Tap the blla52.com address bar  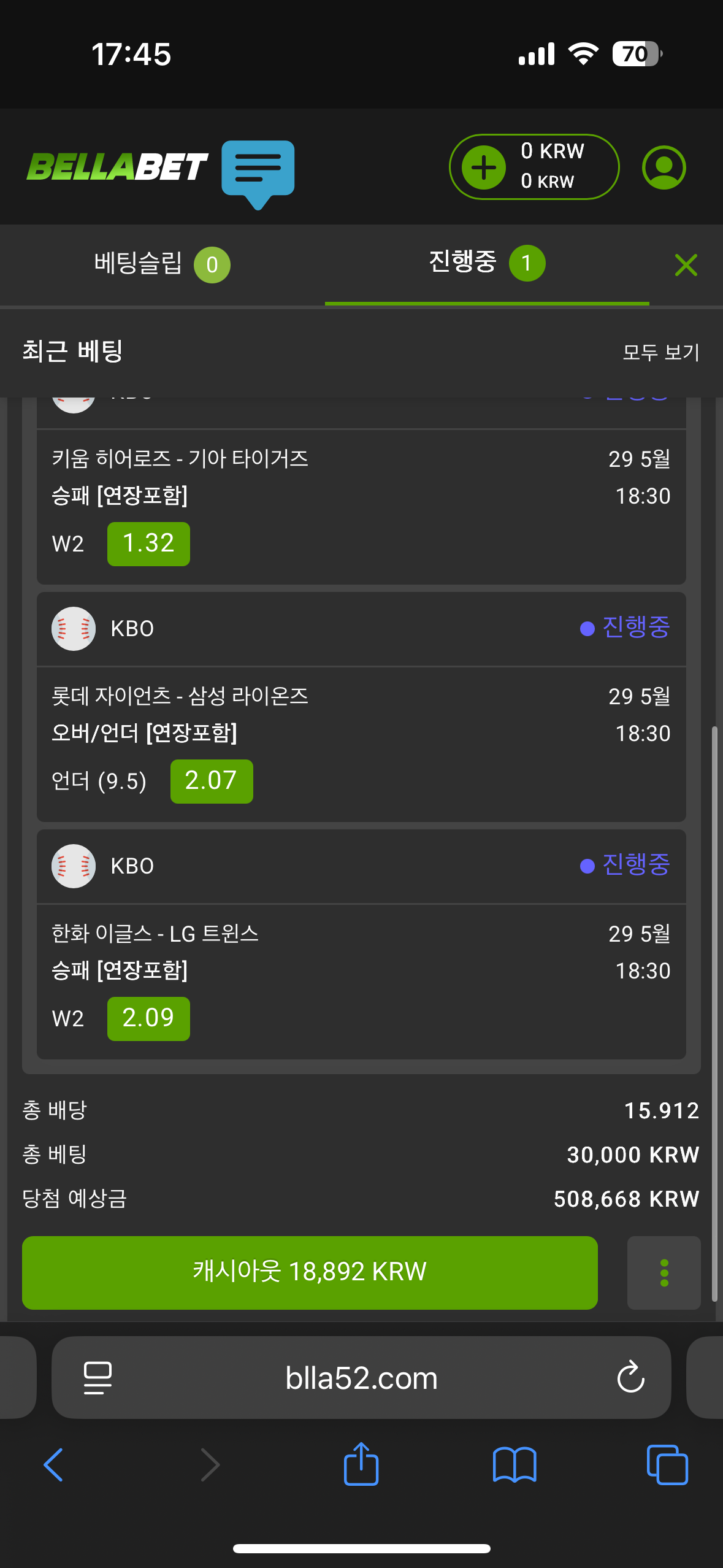tap(361, 1378)
